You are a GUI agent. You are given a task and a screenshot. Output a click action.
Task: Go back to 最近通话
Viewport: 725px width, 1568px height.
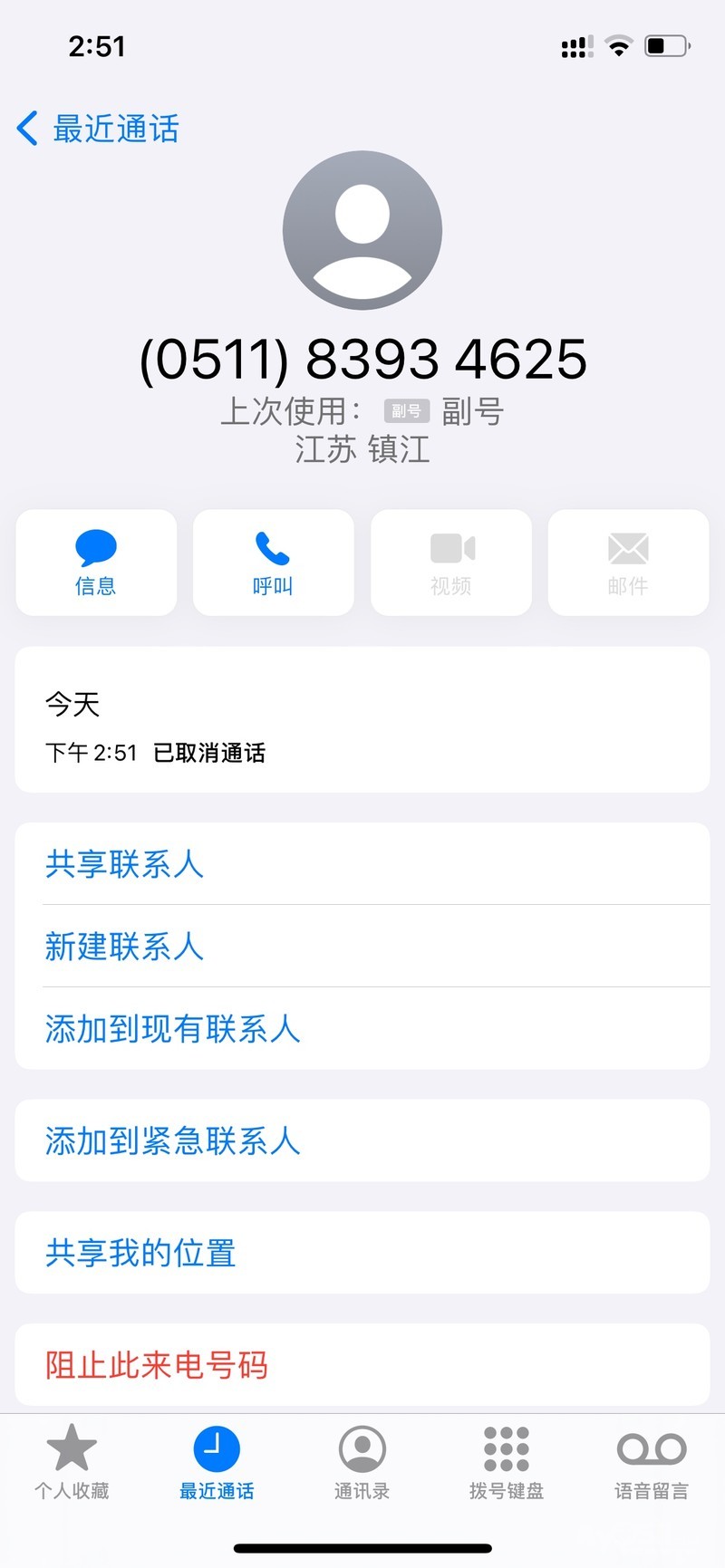click(98, 129)
